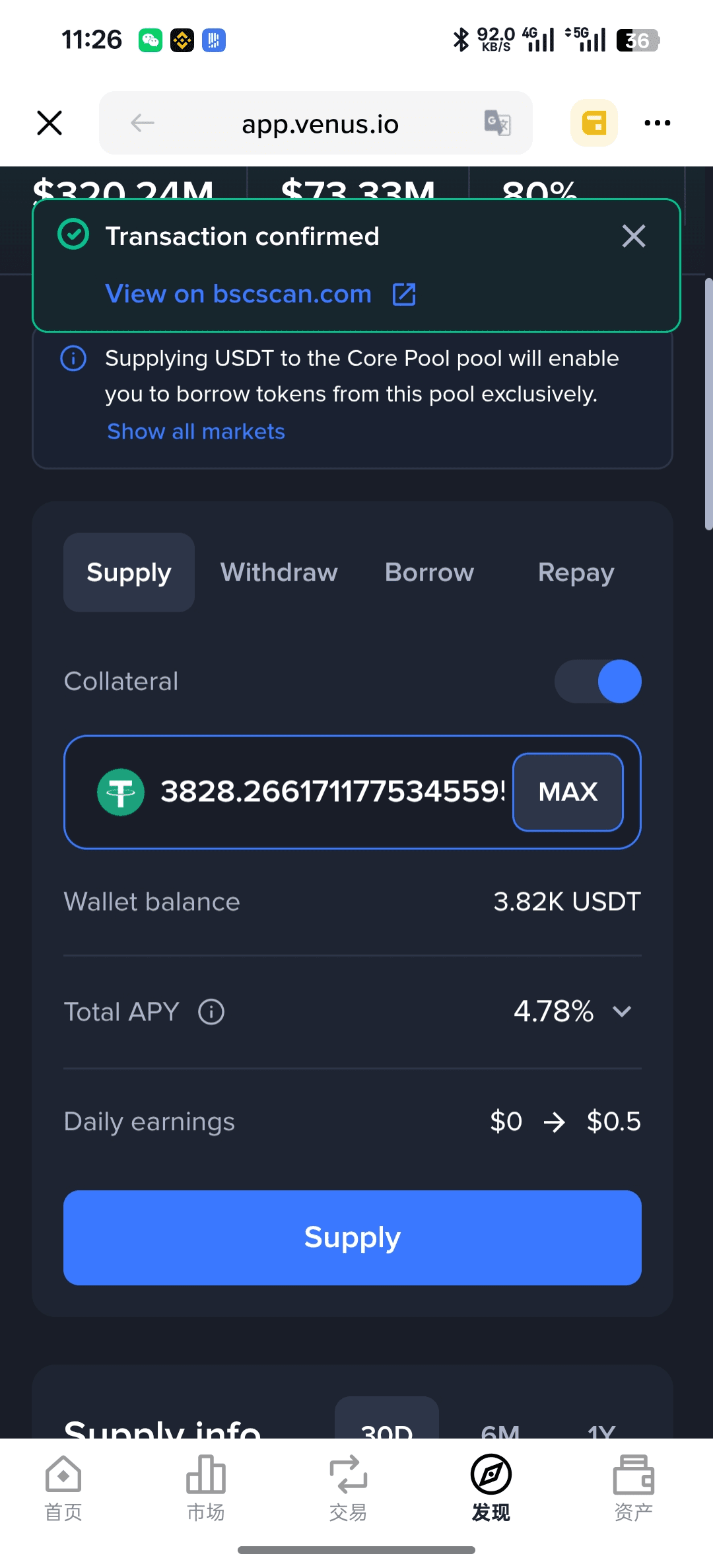Fill in the MAX amount
Screen dimensions: 713x1568
[568, 791]
